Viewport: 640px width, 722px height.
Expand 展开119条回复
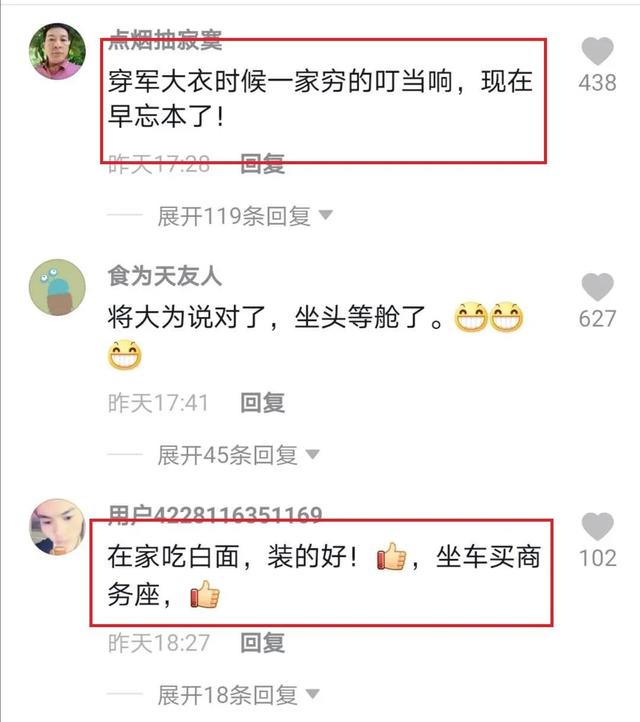[x=244, y=215]
